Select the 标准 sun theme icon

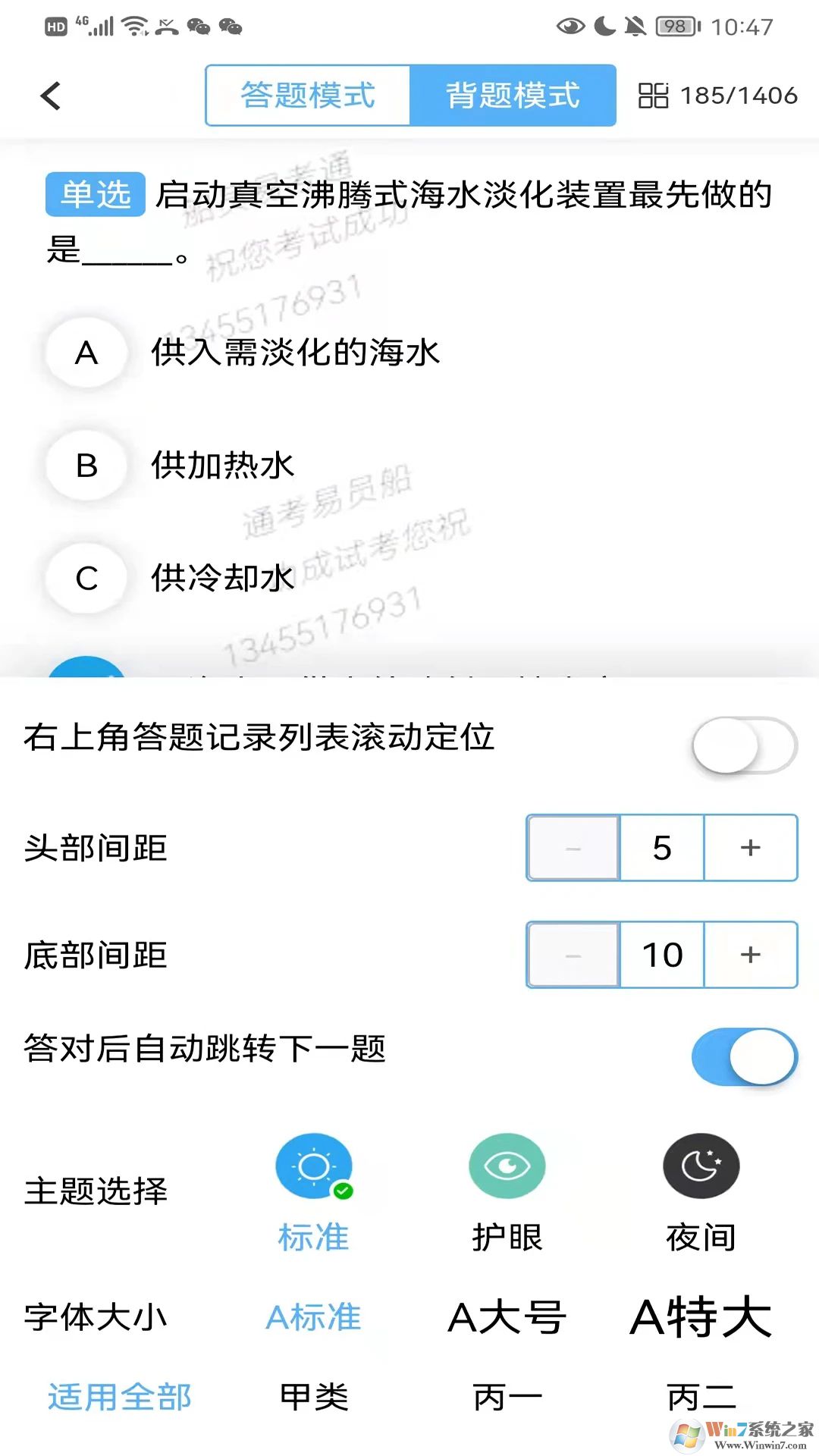(x=314, y=1167)
